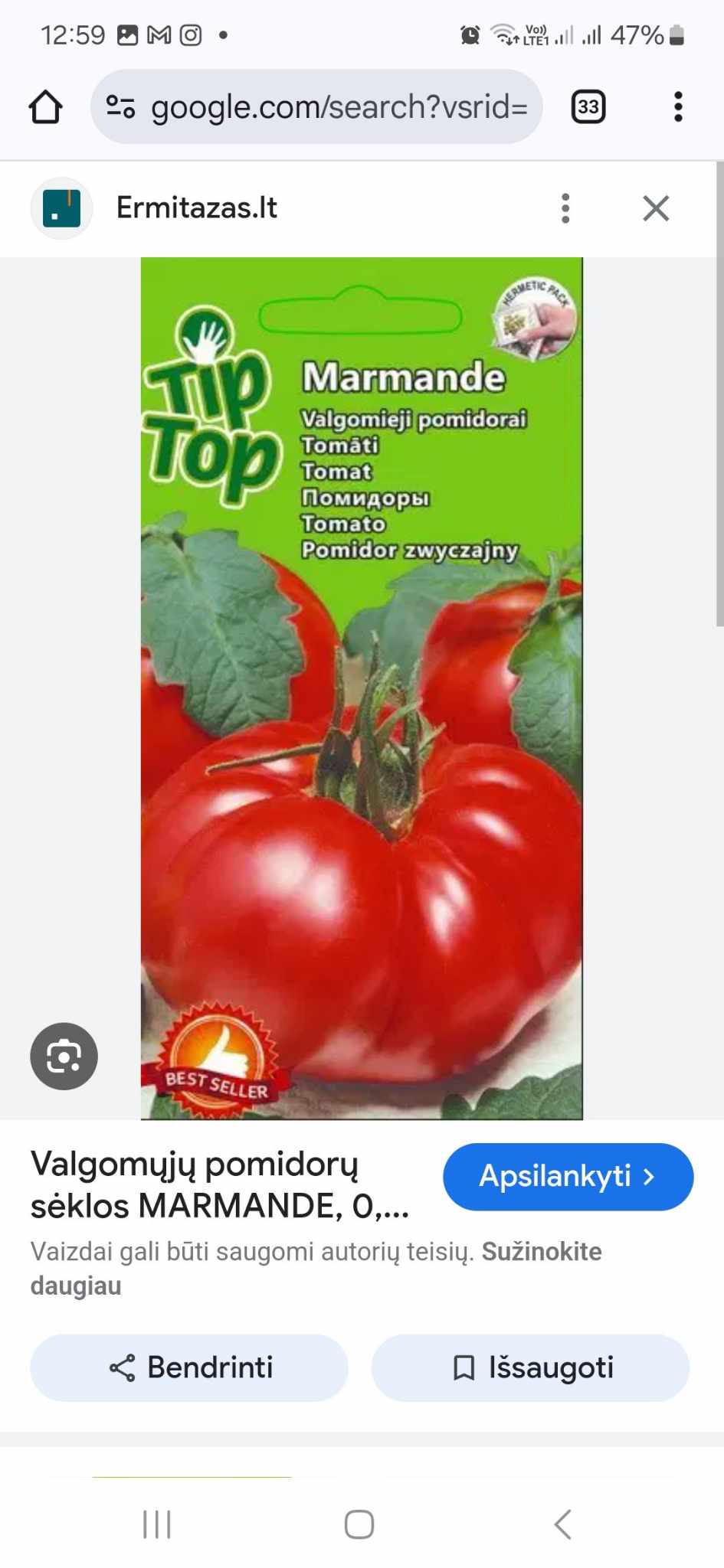
Task: Share the image with Bendrinti
Action: 189,1367
